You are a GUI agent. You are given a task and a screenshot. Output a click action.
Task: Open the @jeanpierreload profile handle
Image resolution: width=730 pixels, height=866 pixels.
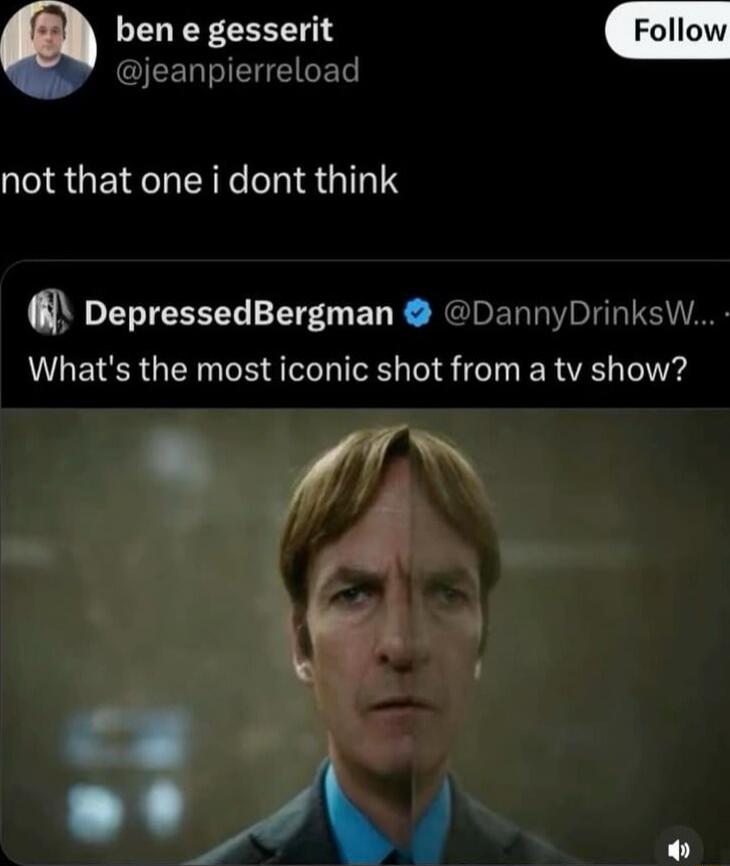pos(237,72)
